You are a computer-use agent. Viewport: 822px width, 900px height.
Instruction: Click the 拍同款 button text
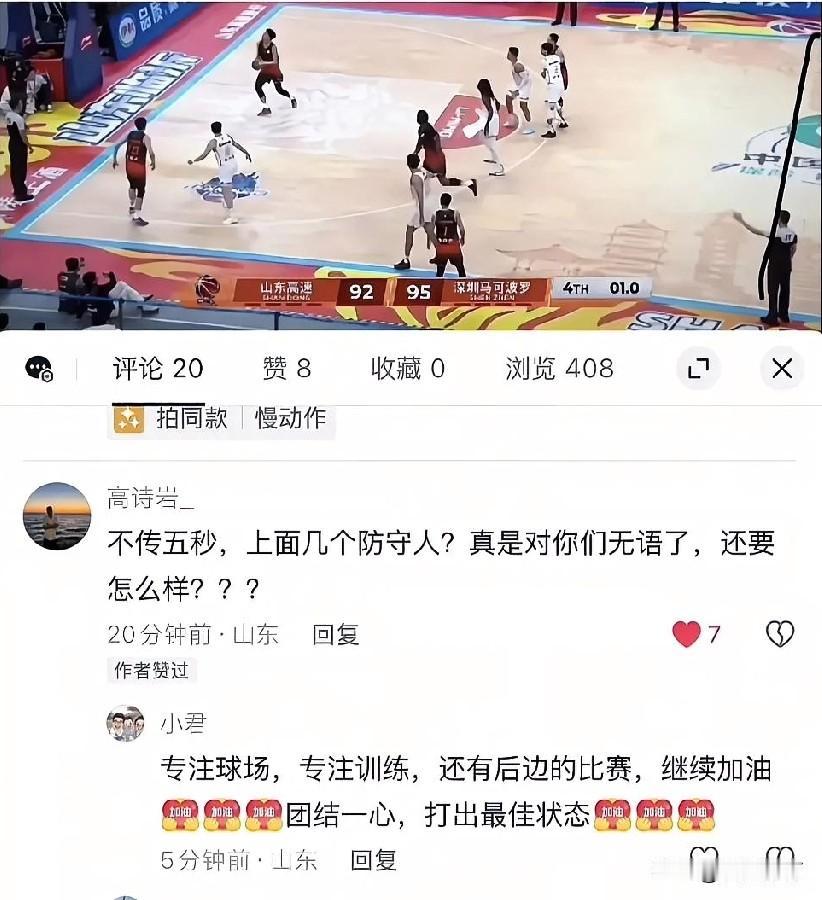pyautogui.click(x=190, y=420)
